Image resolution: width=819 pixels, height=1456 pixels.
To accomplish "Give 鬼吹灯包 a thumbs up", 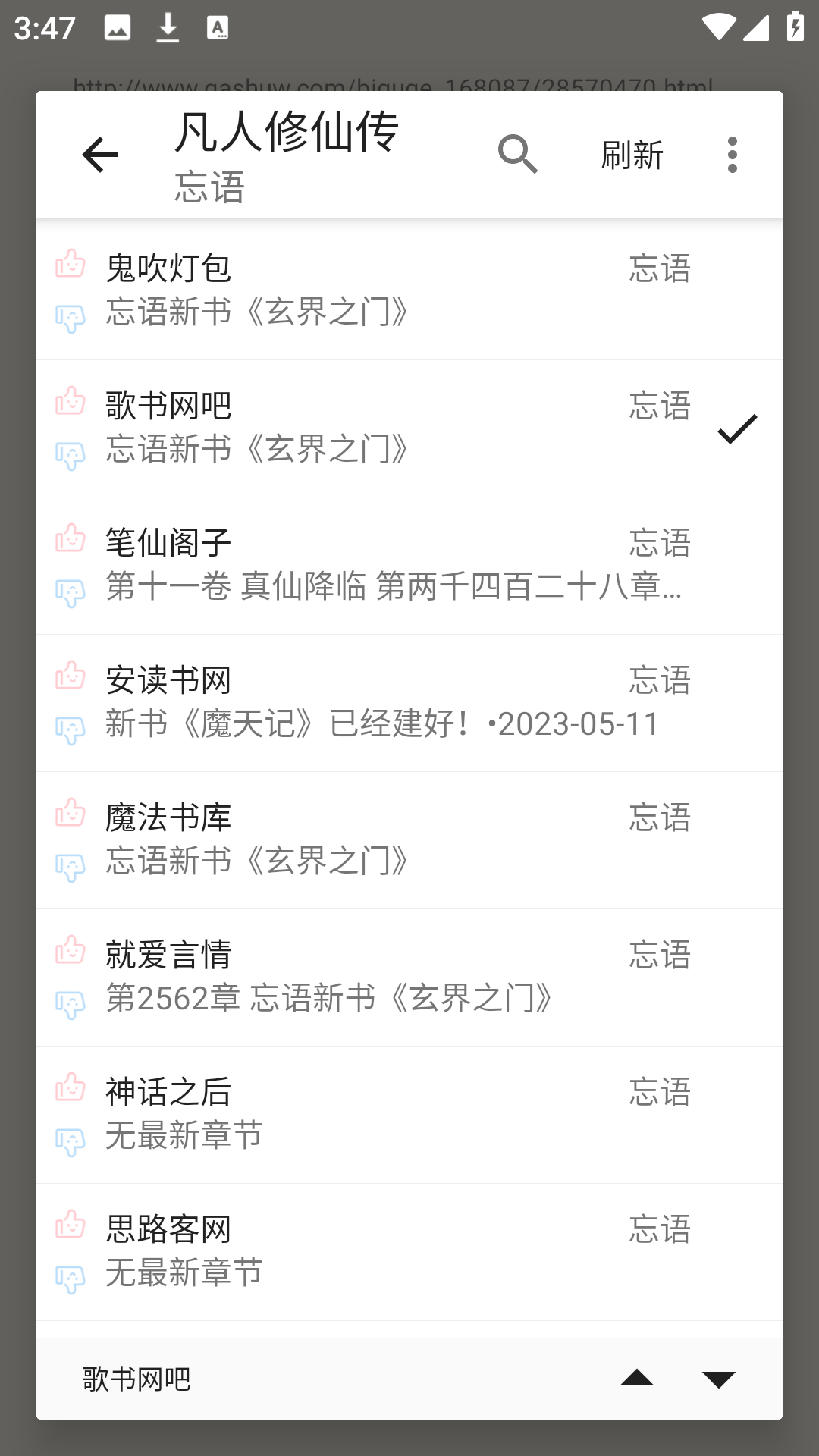I will (x=71, y=265).
